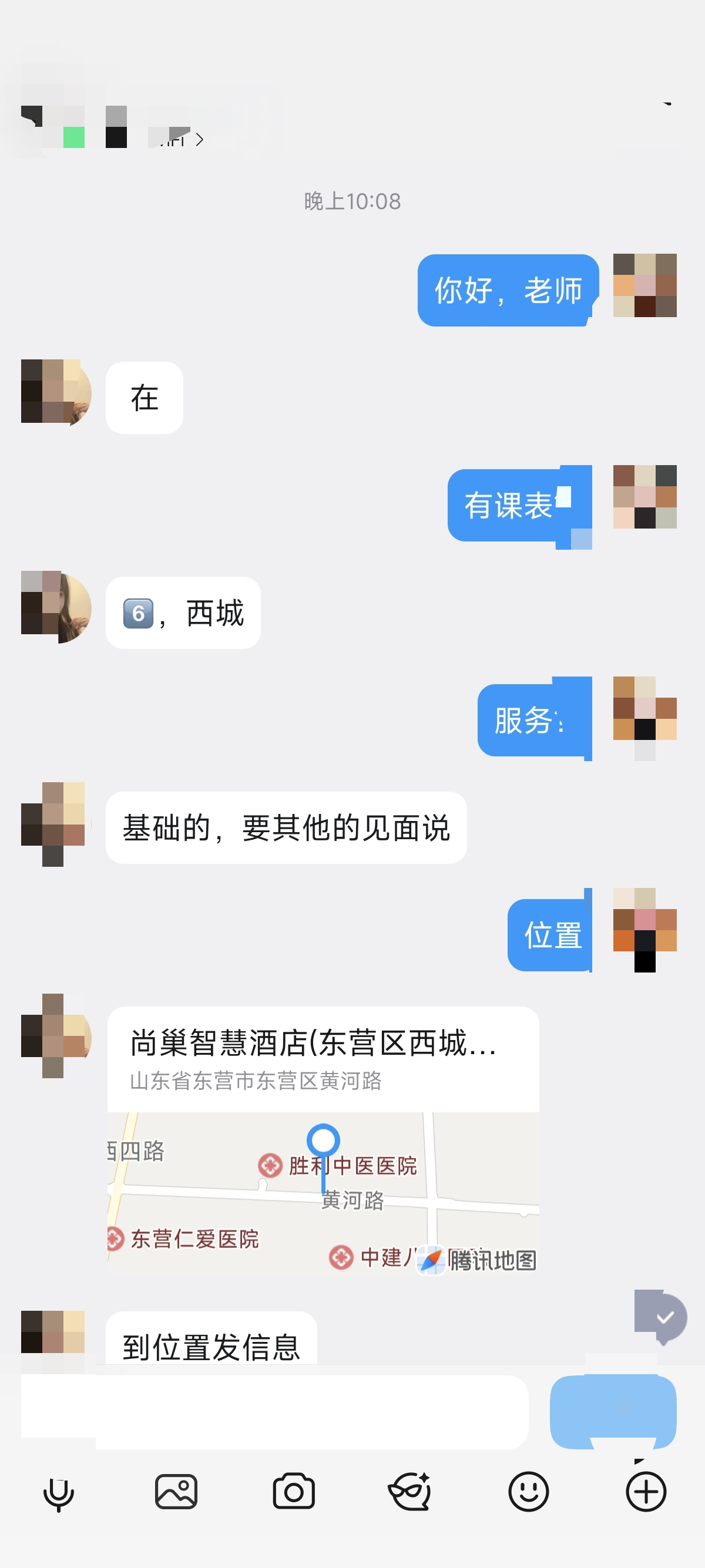Open the emoji sticker panel
Screen dimensions: 705x1568
click(x=528, y=1491)
